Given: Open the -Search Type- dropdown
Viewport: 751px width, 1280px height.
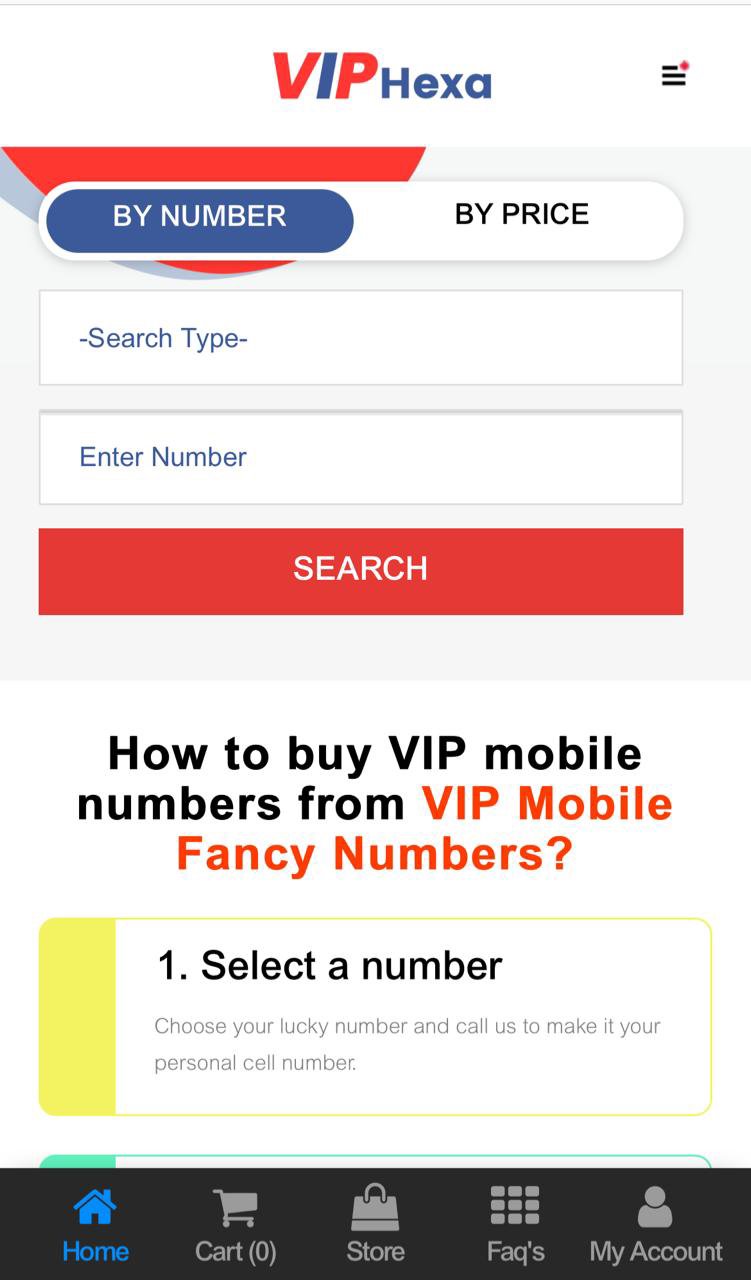Looking at the screenshot, I should pos(360,338).
